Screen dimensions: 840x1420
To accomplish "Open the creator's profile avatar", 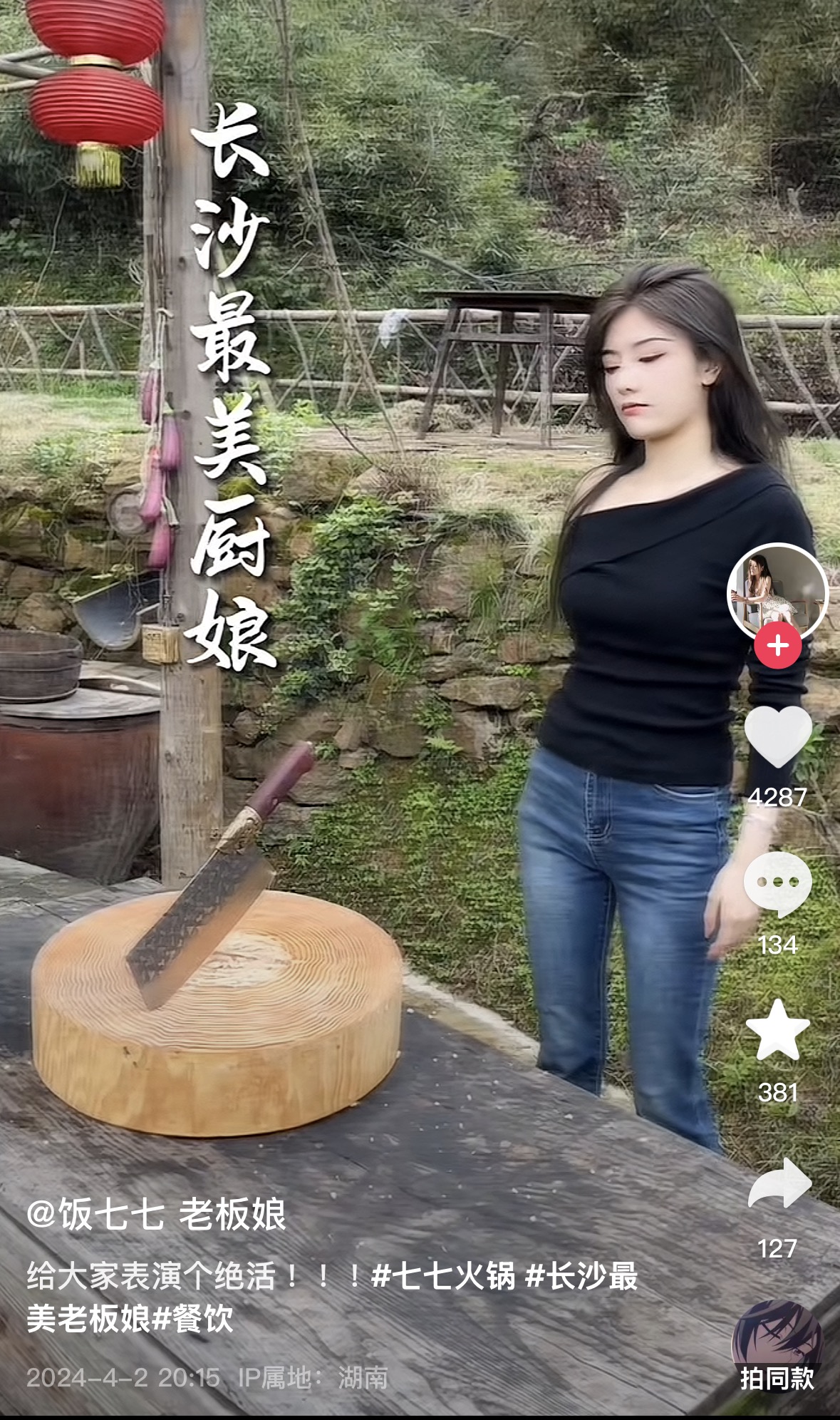I will (777, 592).
